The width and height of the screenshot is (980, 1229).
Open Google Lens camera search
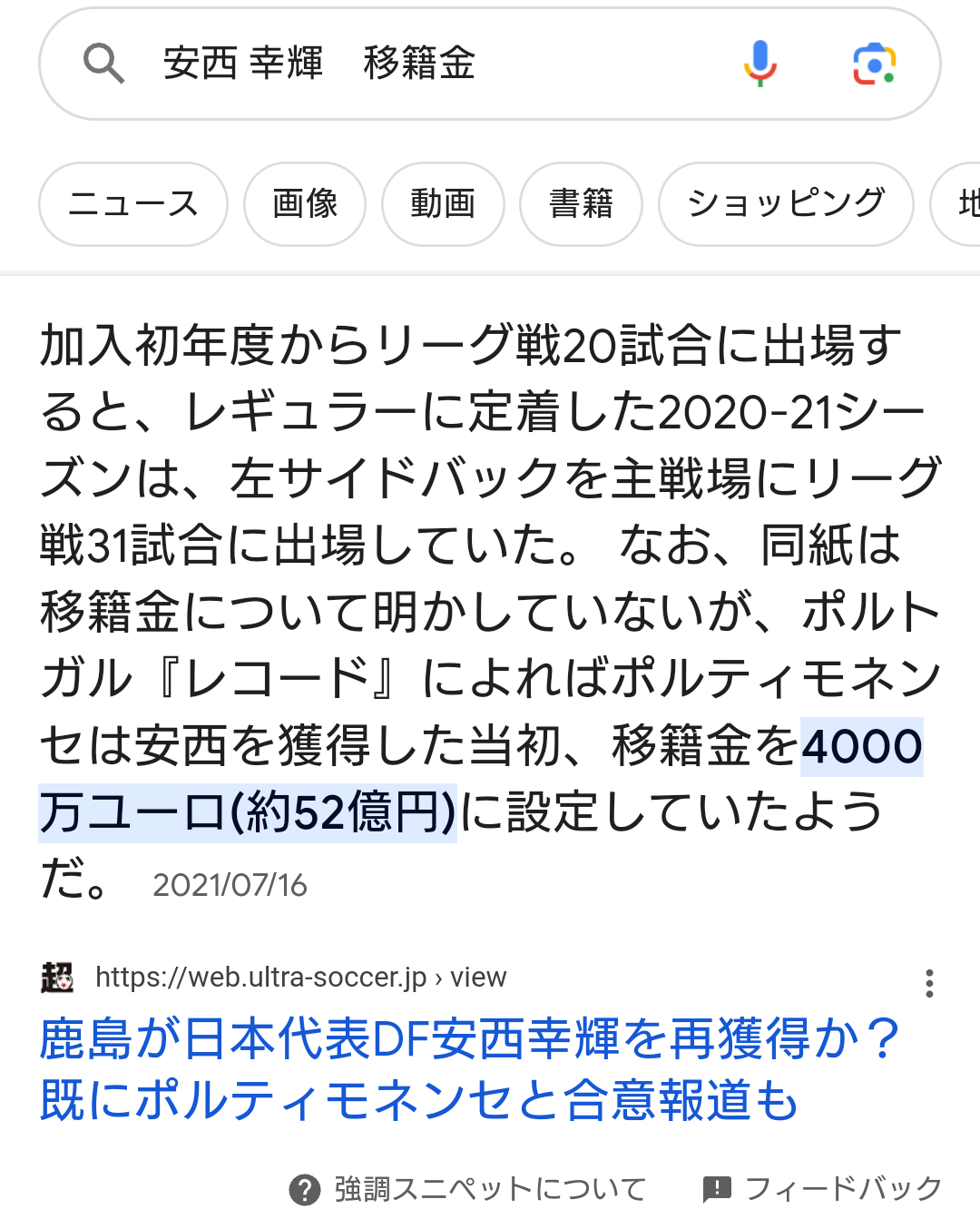click(x=874, y=64)
